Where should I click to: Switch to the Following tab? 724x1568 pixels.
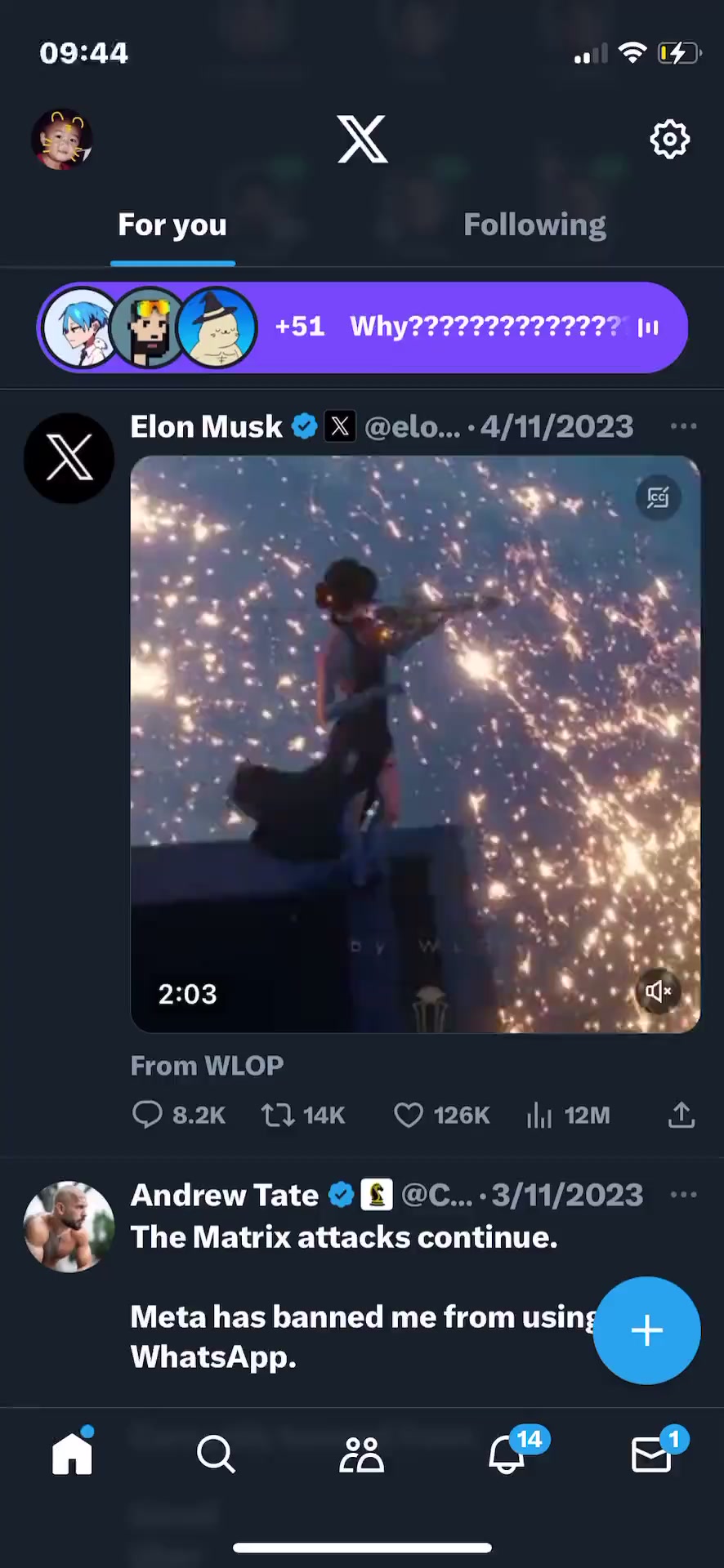(534, 225)
